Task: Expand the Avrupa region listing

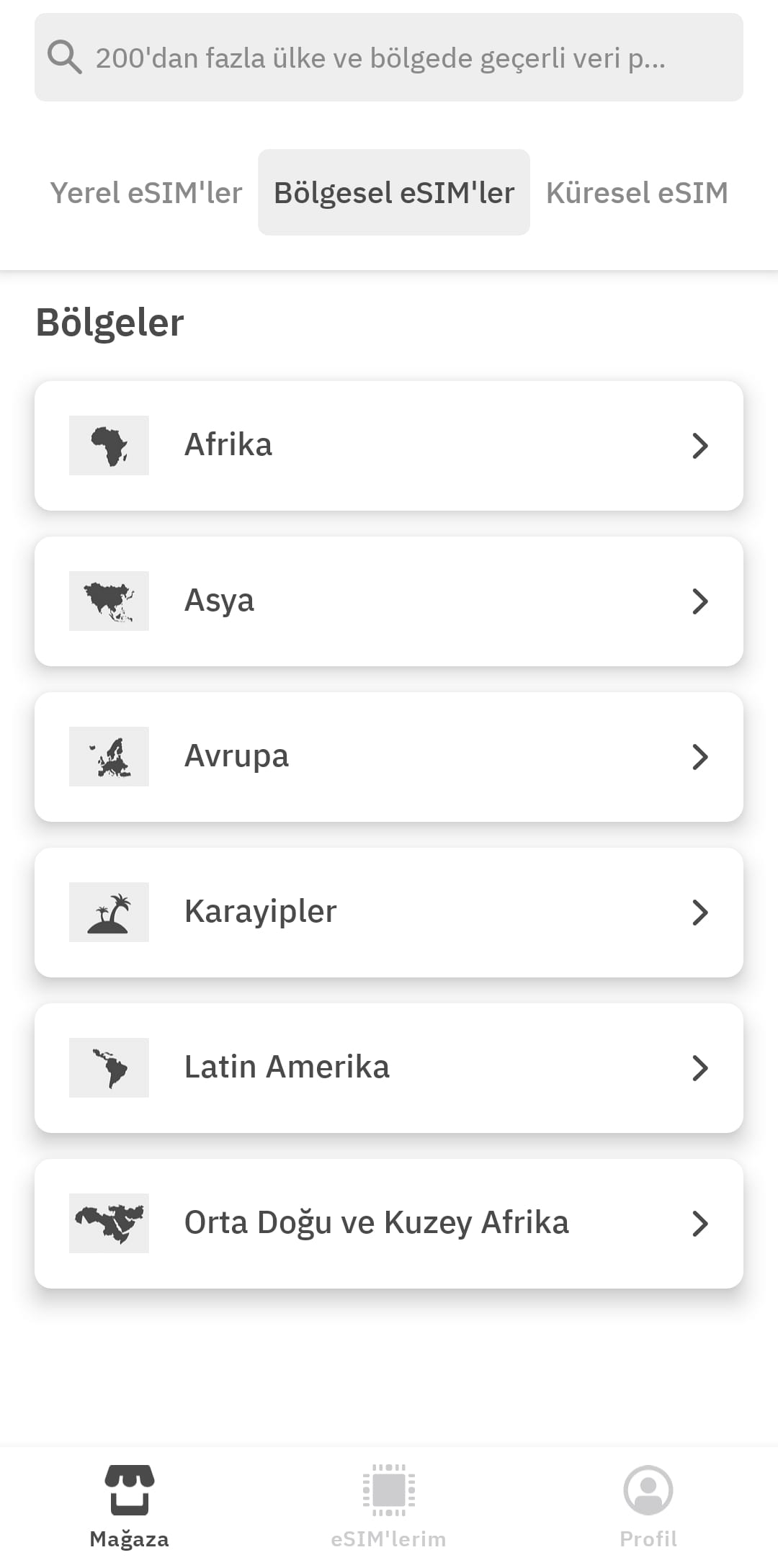Action: click(700, 756)
